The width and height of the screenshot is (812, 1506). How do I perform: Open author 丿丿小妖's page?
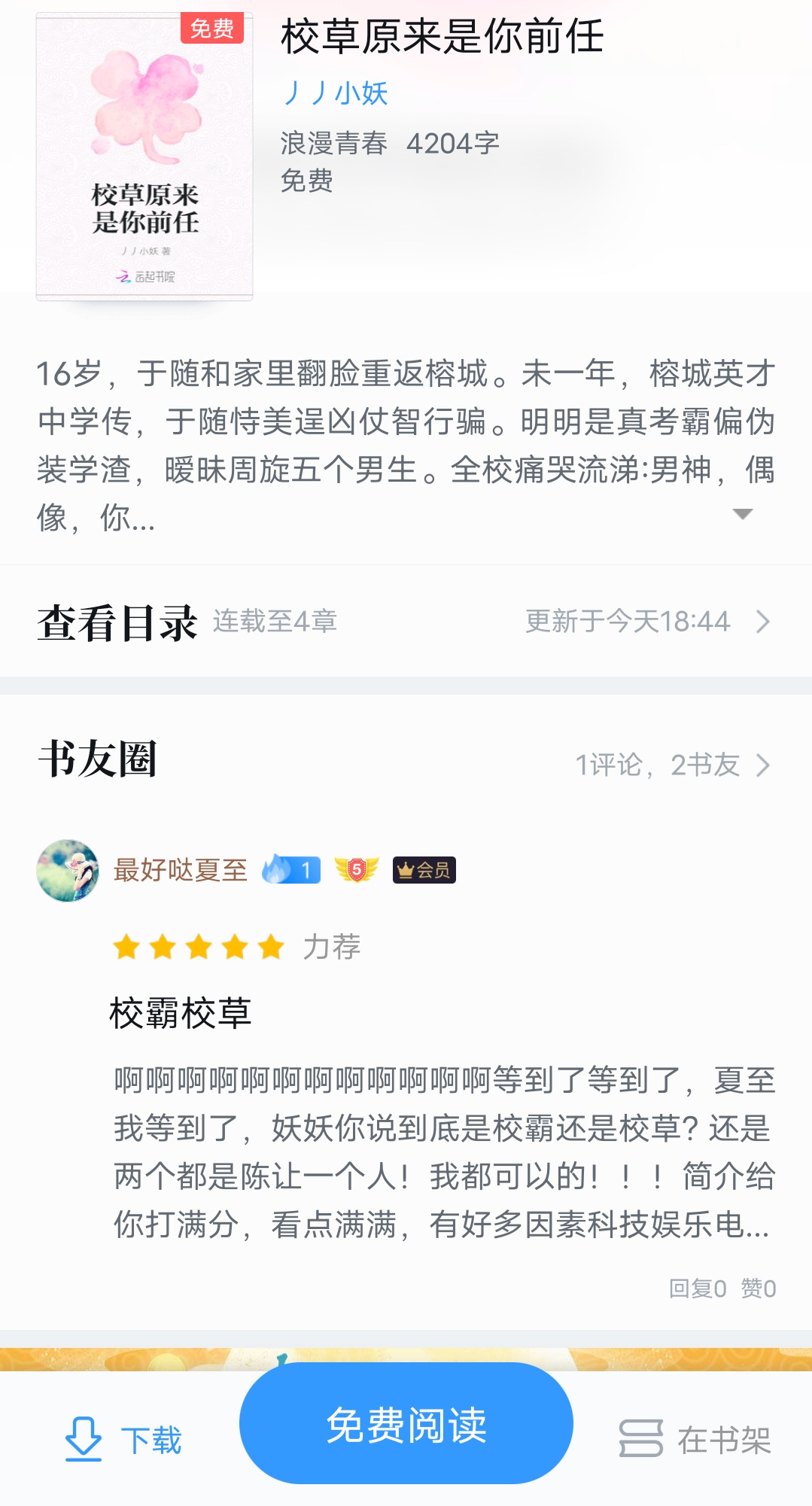point(335,93)
